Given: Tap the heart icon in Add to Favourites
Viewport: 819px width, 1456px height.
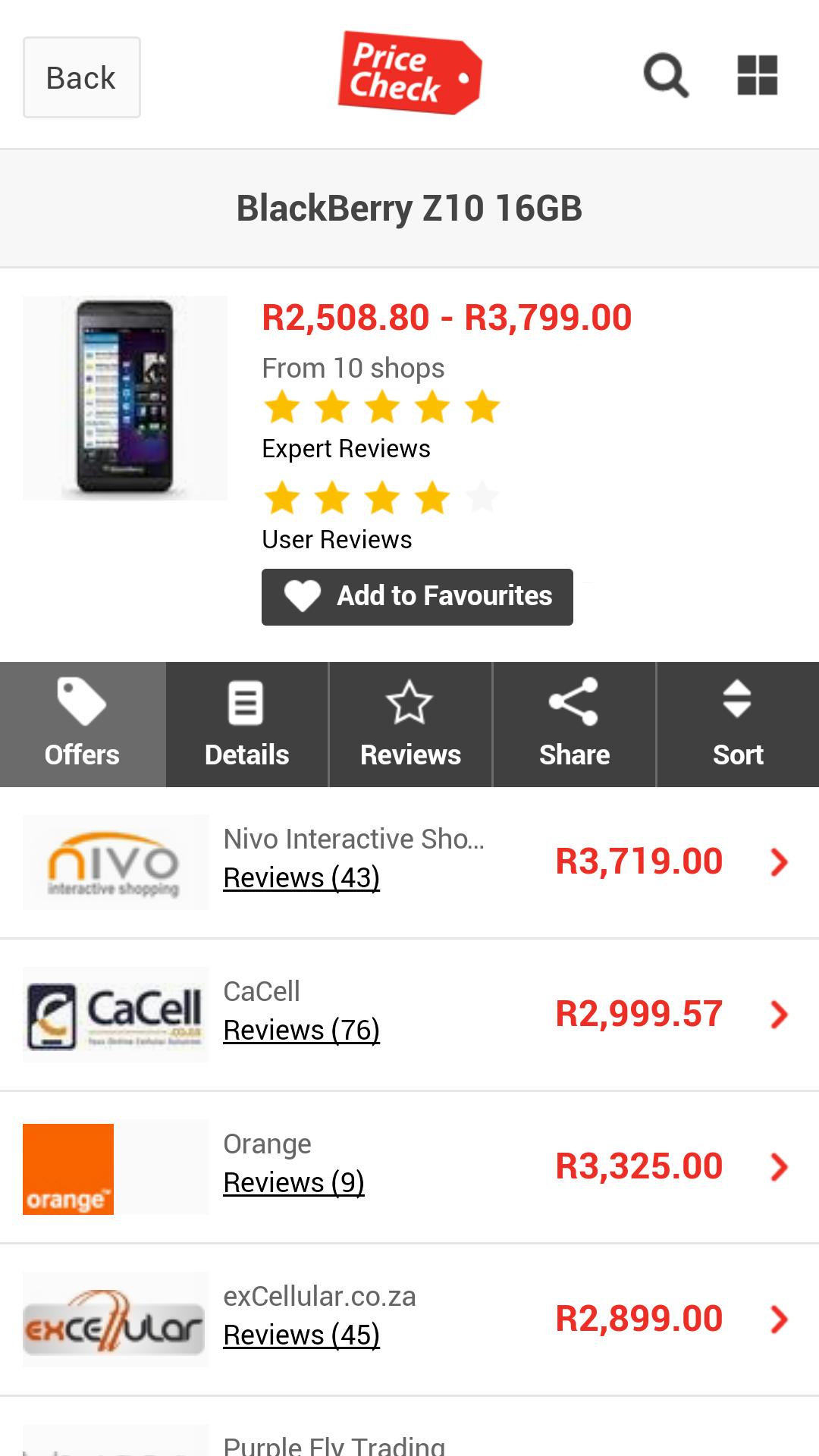Looking at the screenshot, I should pos(303,596).
